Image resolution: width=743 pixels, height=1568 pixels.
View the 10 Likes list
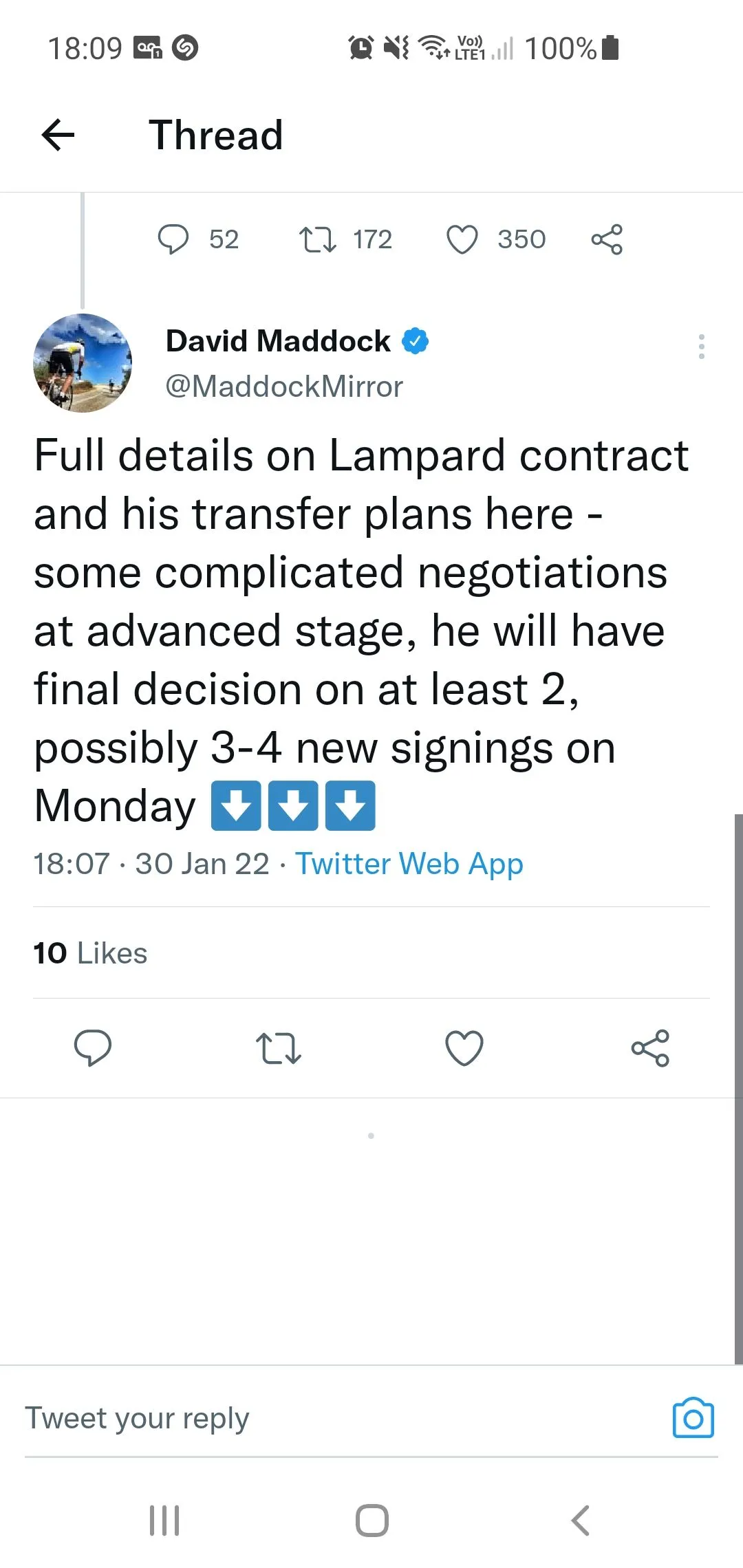point(90,953)
